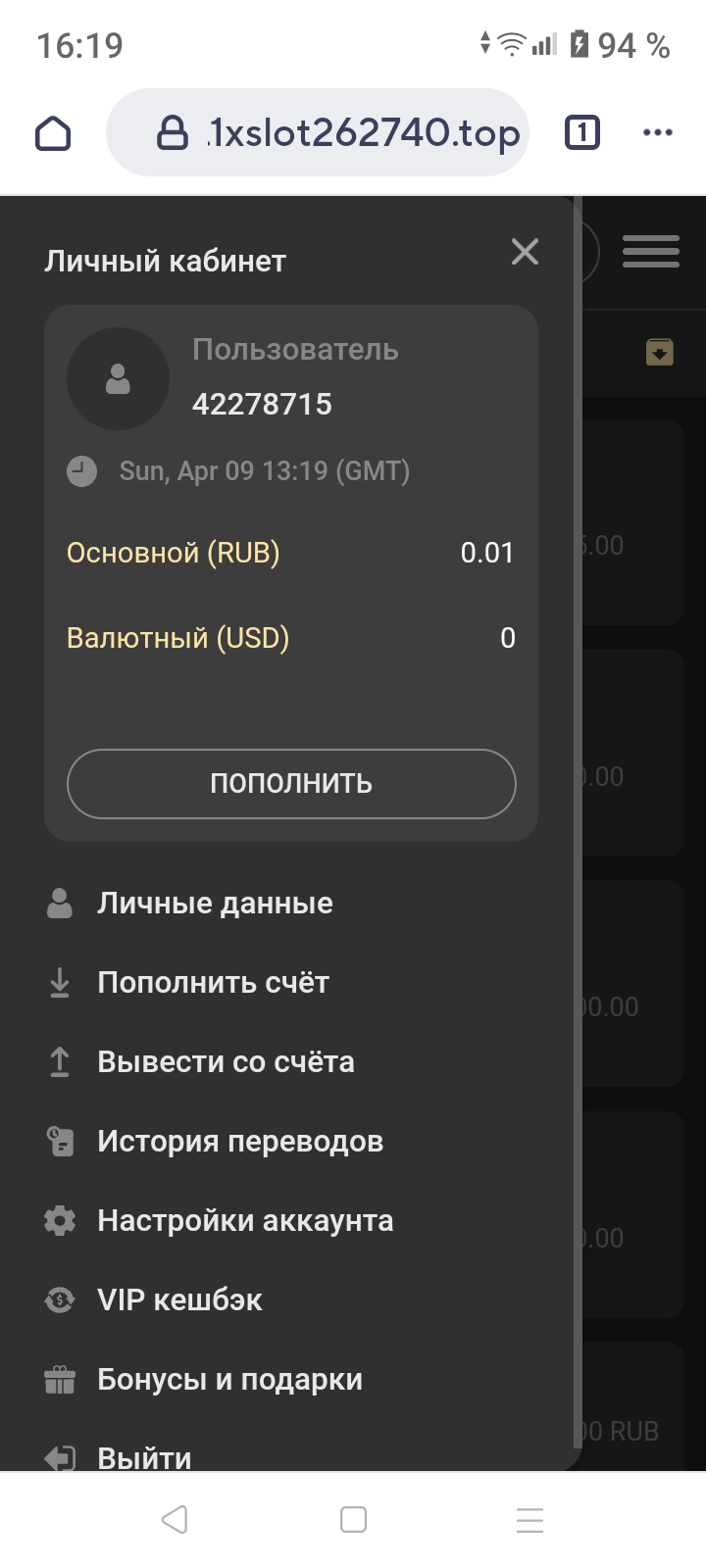The height and width of the screenshot is (1568, 706).
Task: Open the browser overflow menu
Action: click(x=657, y=132)
